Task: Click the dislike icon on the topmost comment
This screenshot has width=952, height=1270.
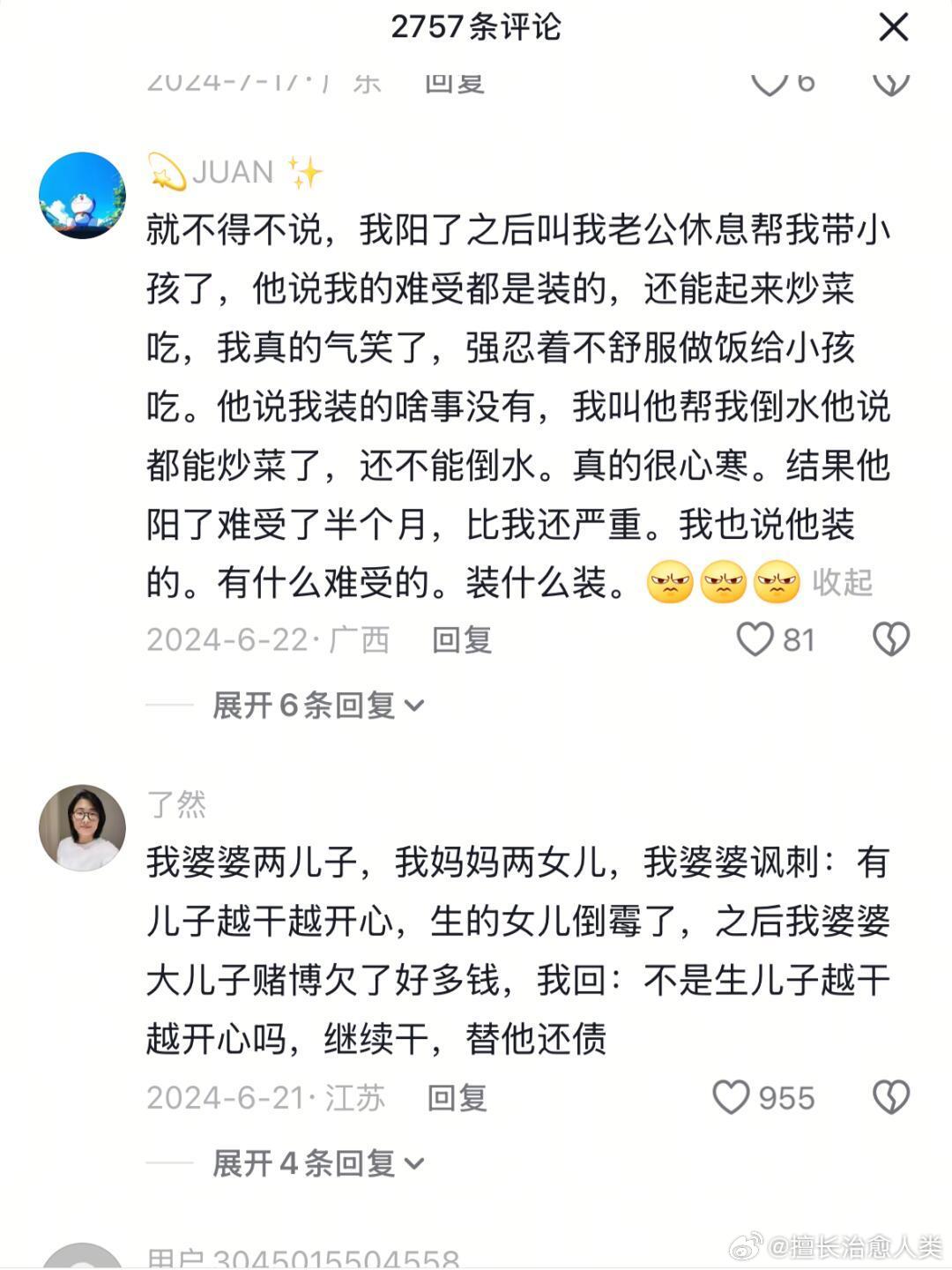Action: [x=893, y=82]
